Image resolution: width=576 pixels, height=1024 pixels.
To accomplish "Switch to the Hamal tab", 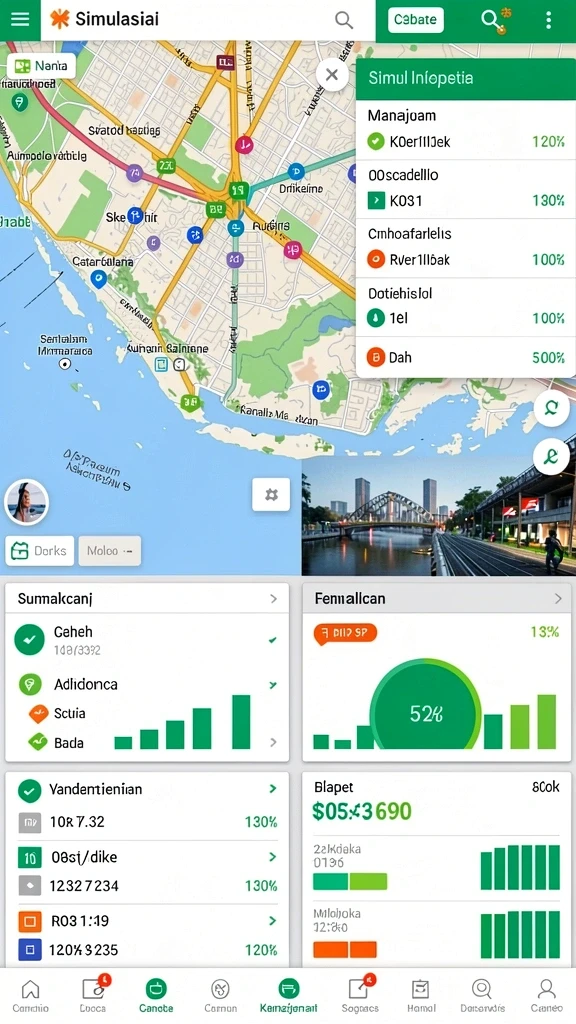I will coord(421,995).
